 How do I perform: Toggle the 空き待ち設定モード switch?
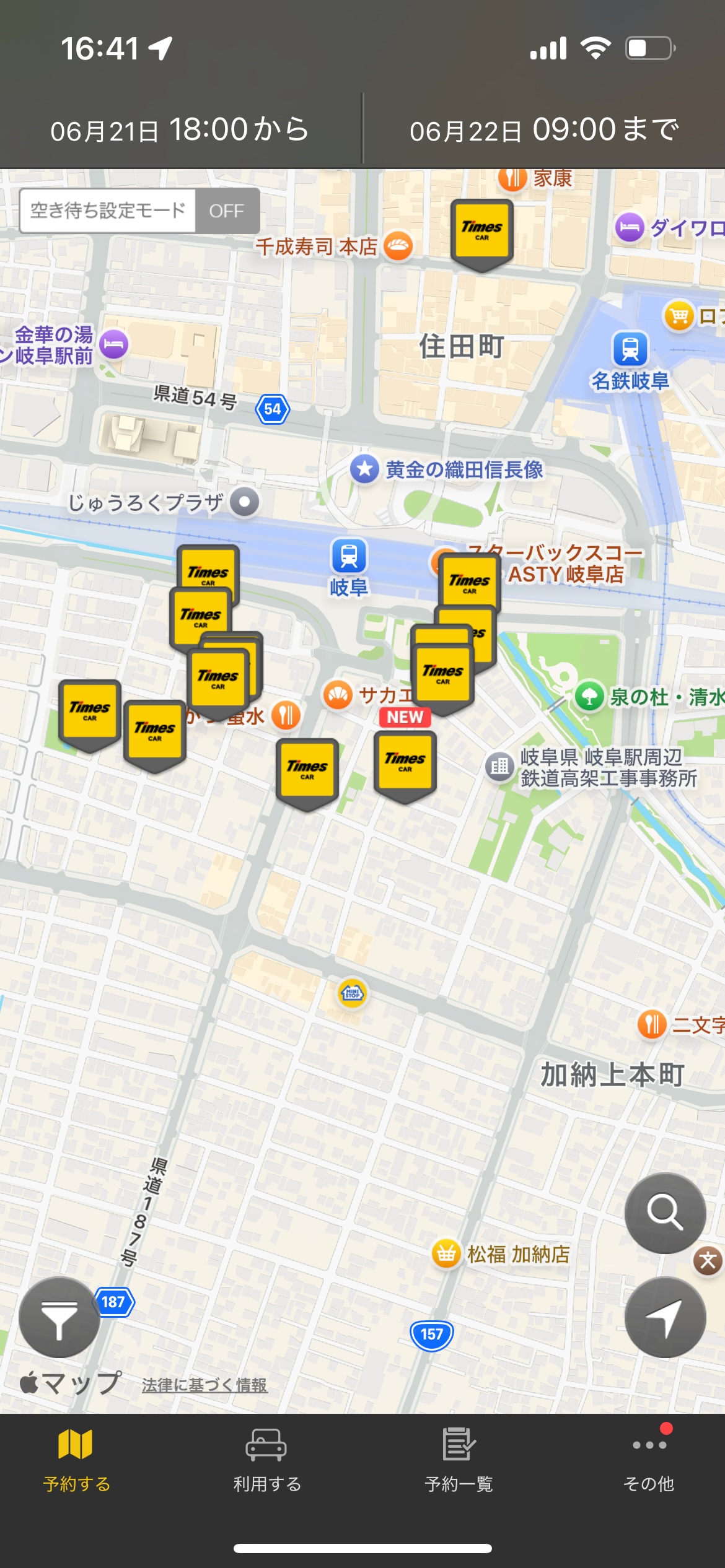pos(226,211)
